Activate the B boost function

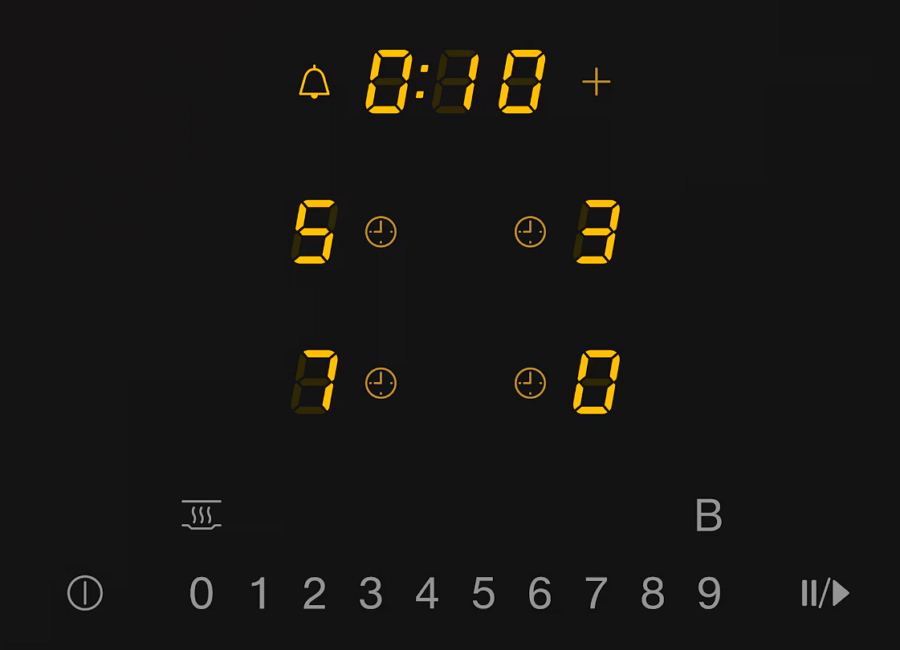[x=708, y=516]
